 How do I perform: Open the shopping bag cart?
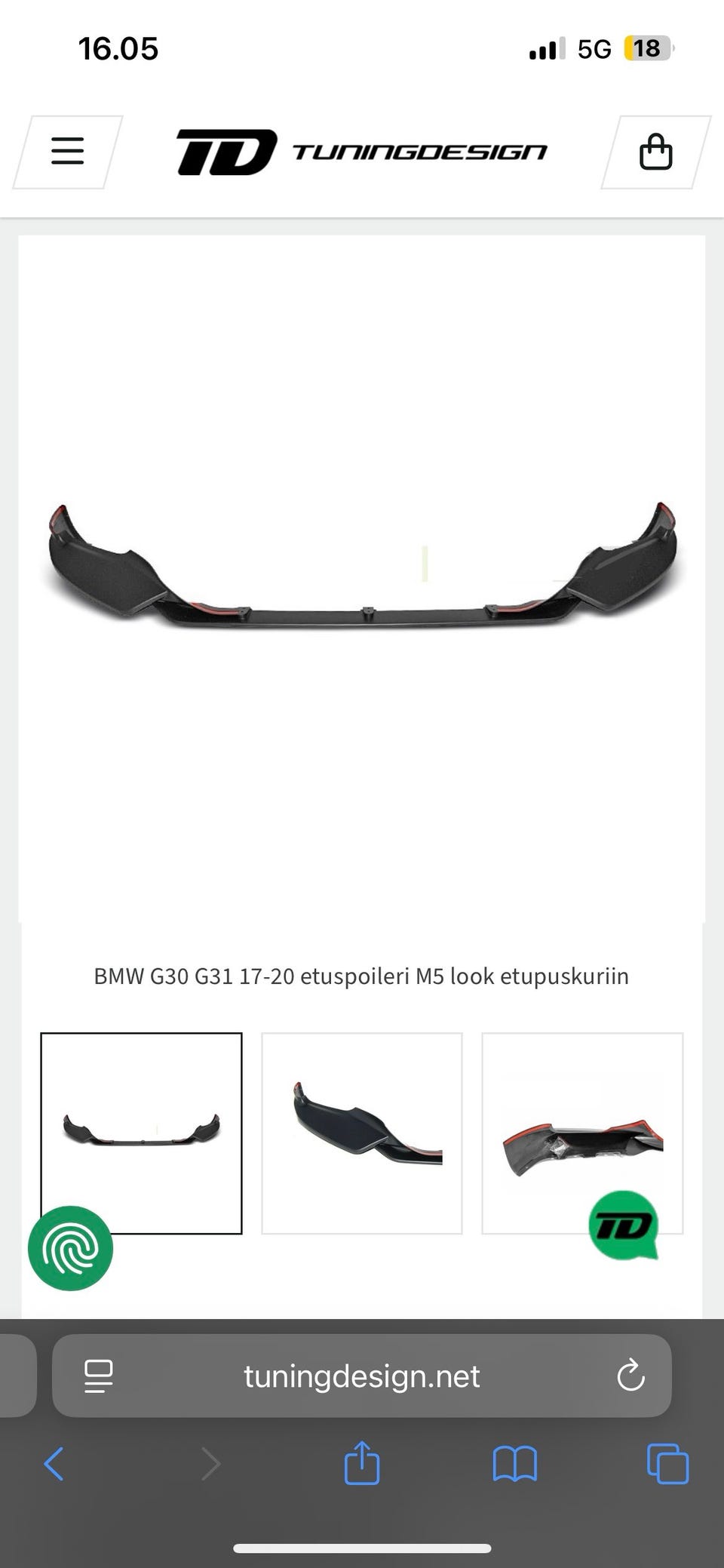pyautogui.click(x=655, y=152)
